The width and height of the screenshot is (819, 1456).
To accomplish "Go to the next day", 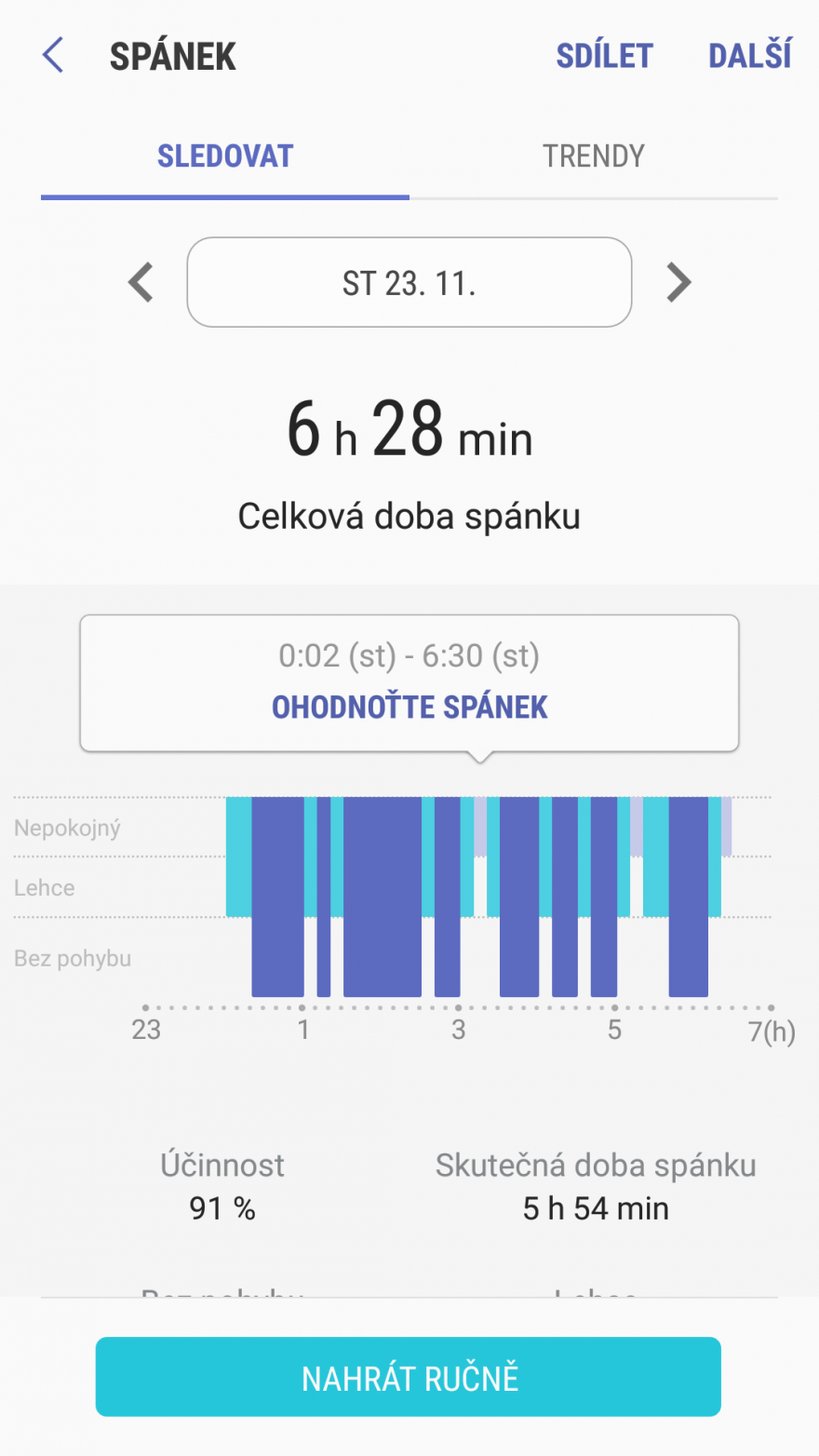I will pyautogui.click(x=678, y=282).
